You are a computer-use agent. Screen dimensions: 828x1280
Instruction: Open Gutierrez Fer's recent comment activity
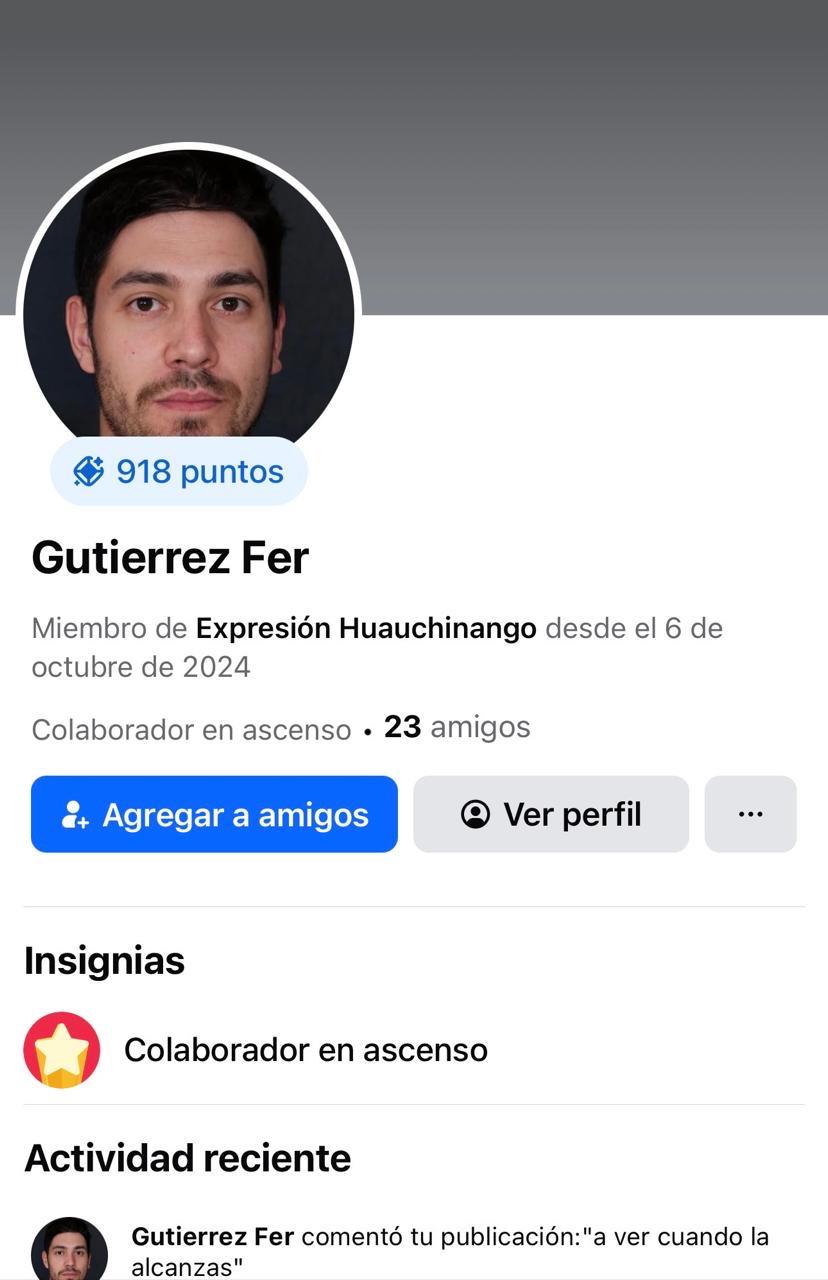[x=450, y=1250]
